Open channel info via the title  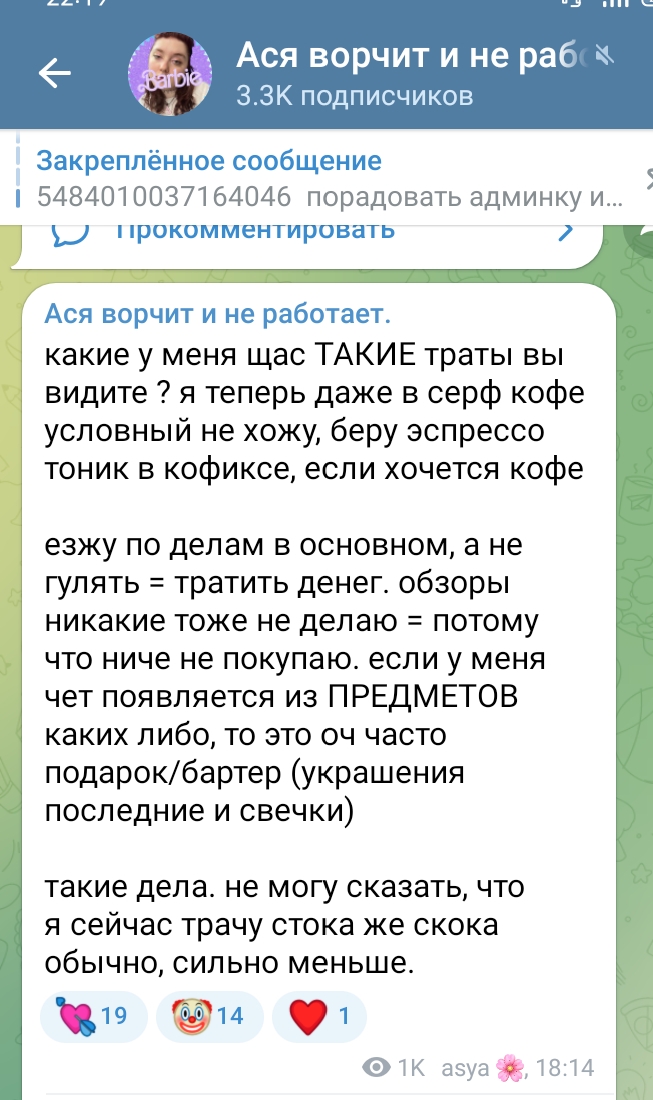(x=400, y=57)
